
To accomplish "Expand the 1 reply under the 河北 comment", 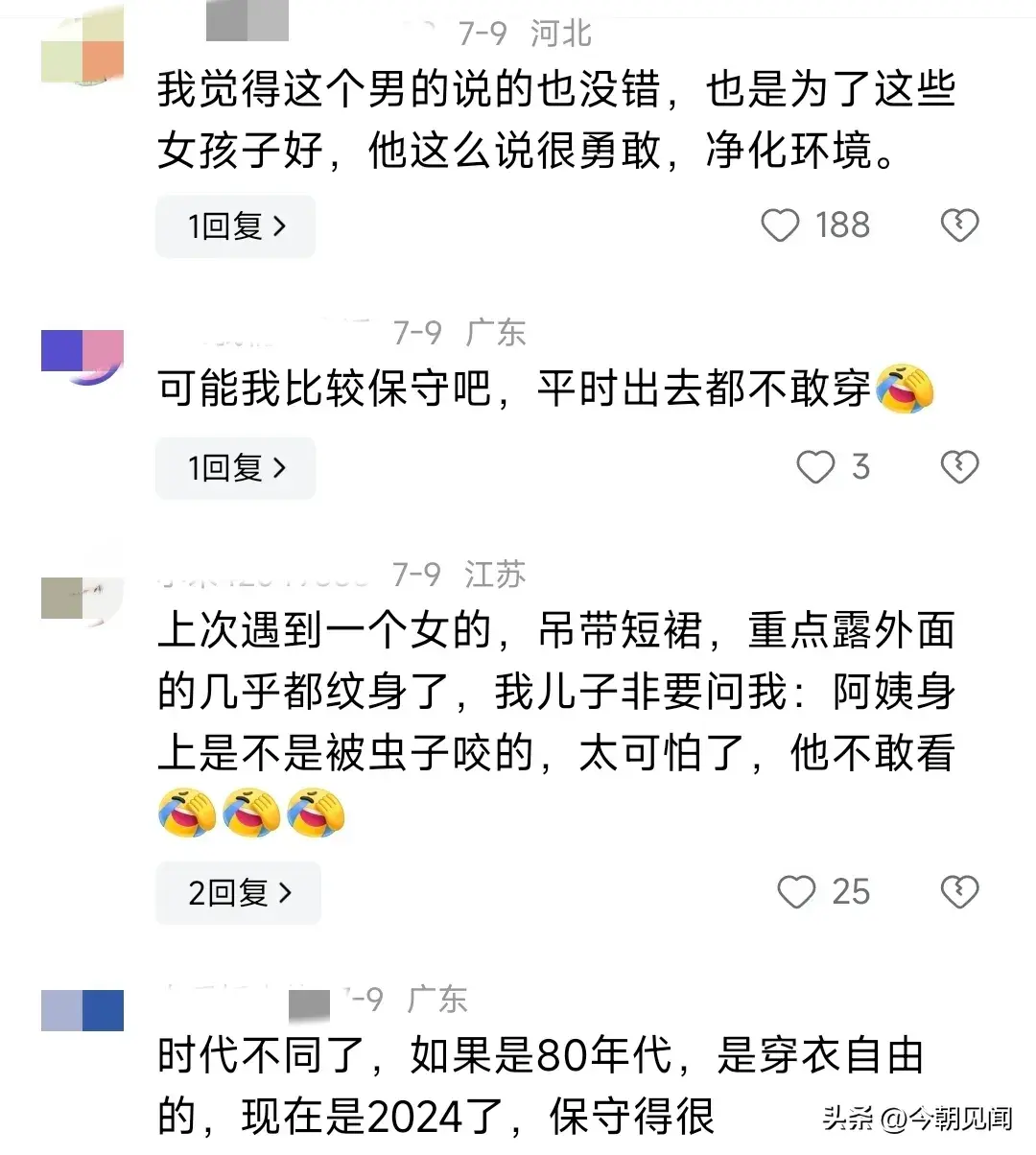I will pyautogui.click(x=236, y=226).
